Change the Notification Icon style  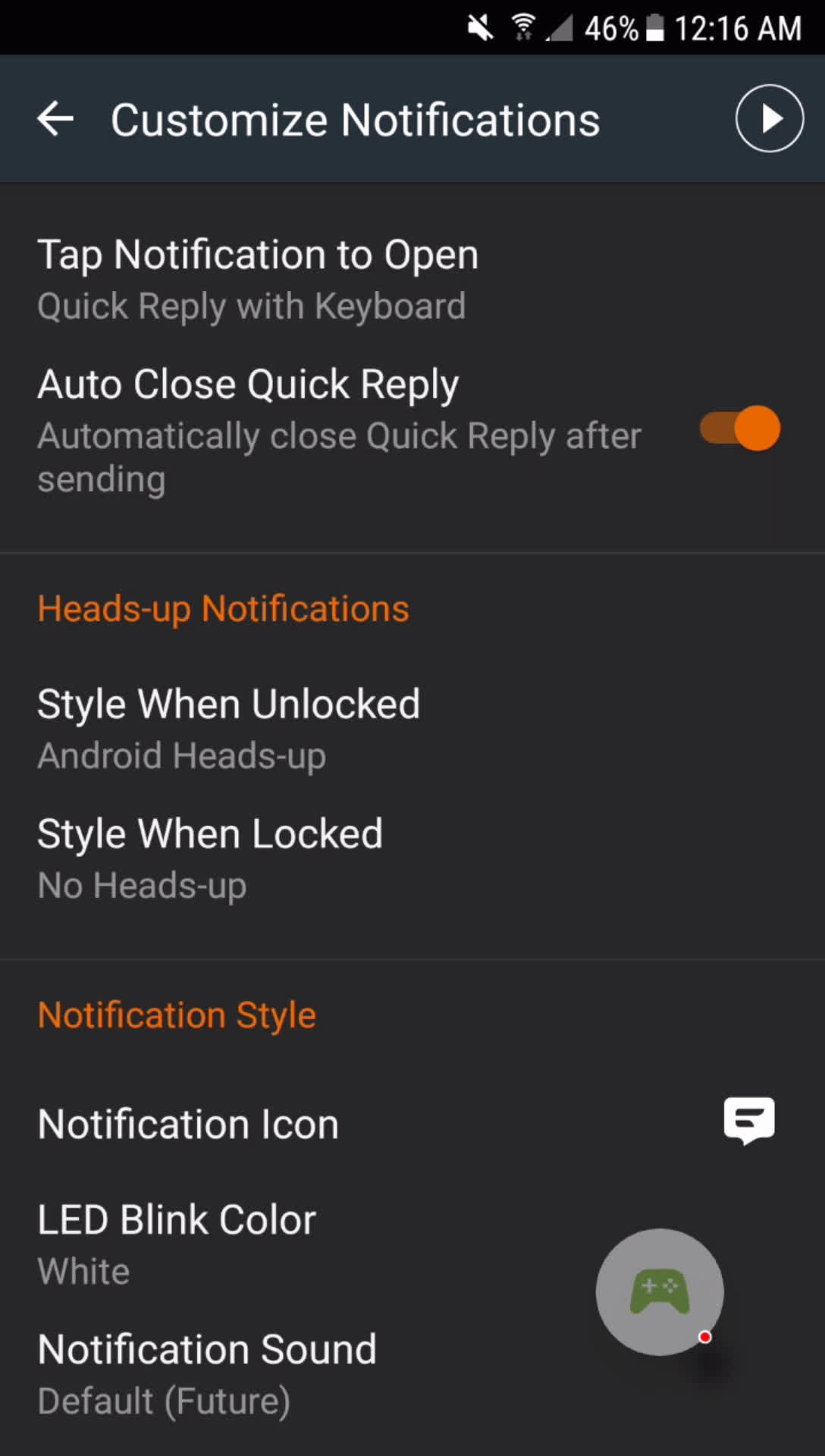click(188, 1123)
